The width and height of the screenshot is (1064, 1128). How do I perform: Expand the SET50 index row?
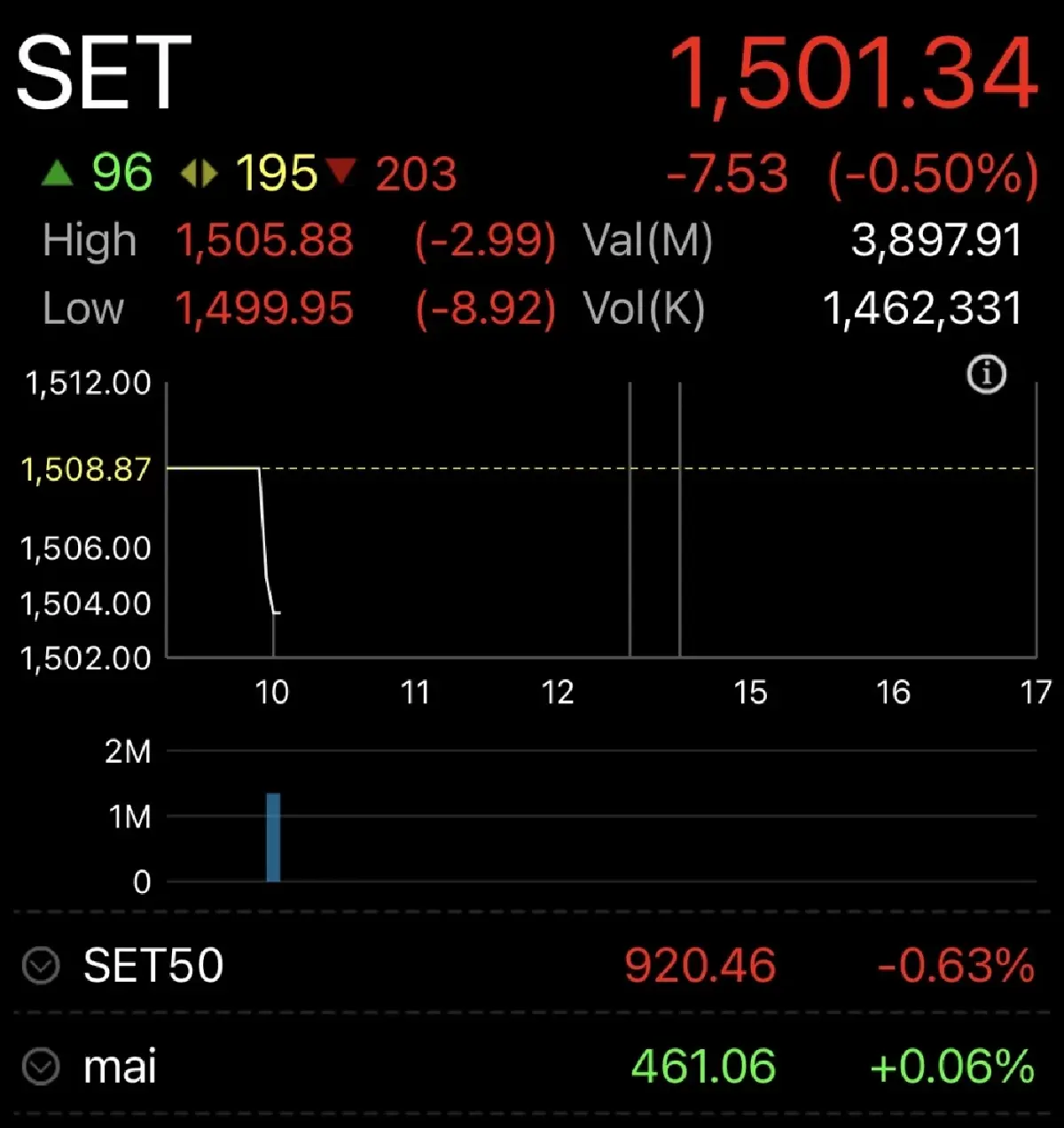(x=41, y=966)
